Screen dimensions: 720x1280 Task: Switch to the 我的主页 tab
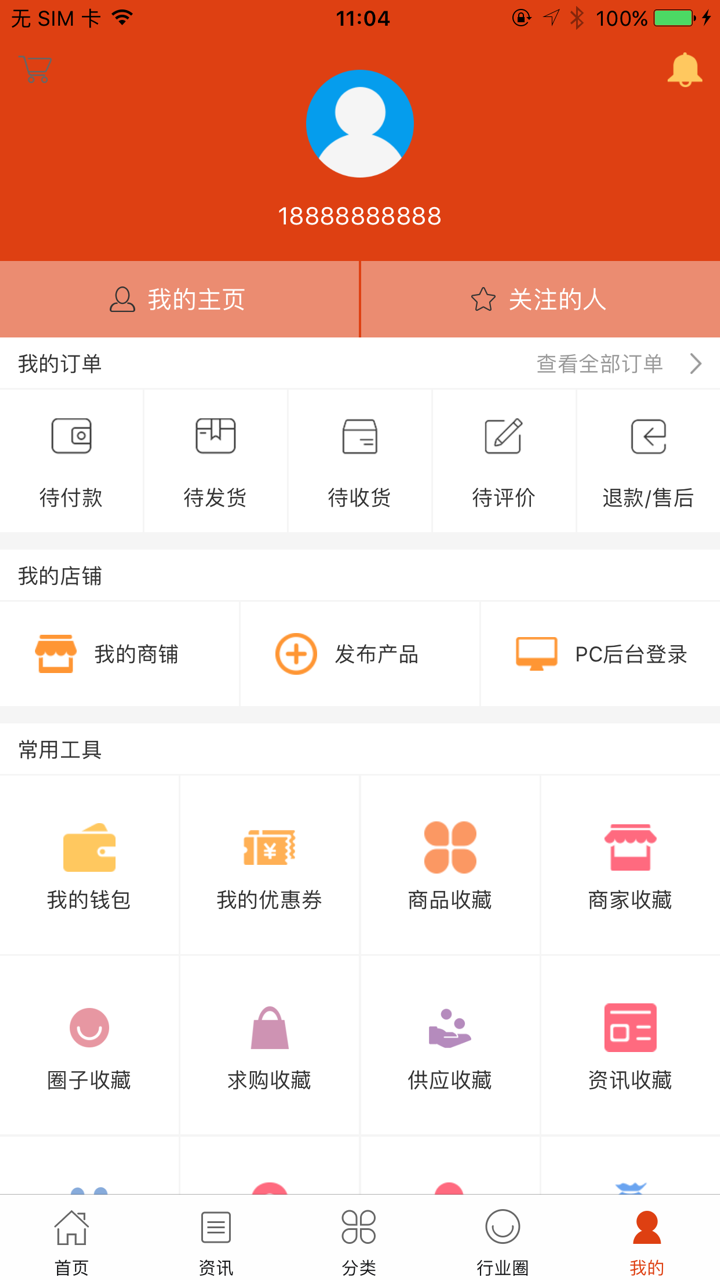(x=180, y=298)
